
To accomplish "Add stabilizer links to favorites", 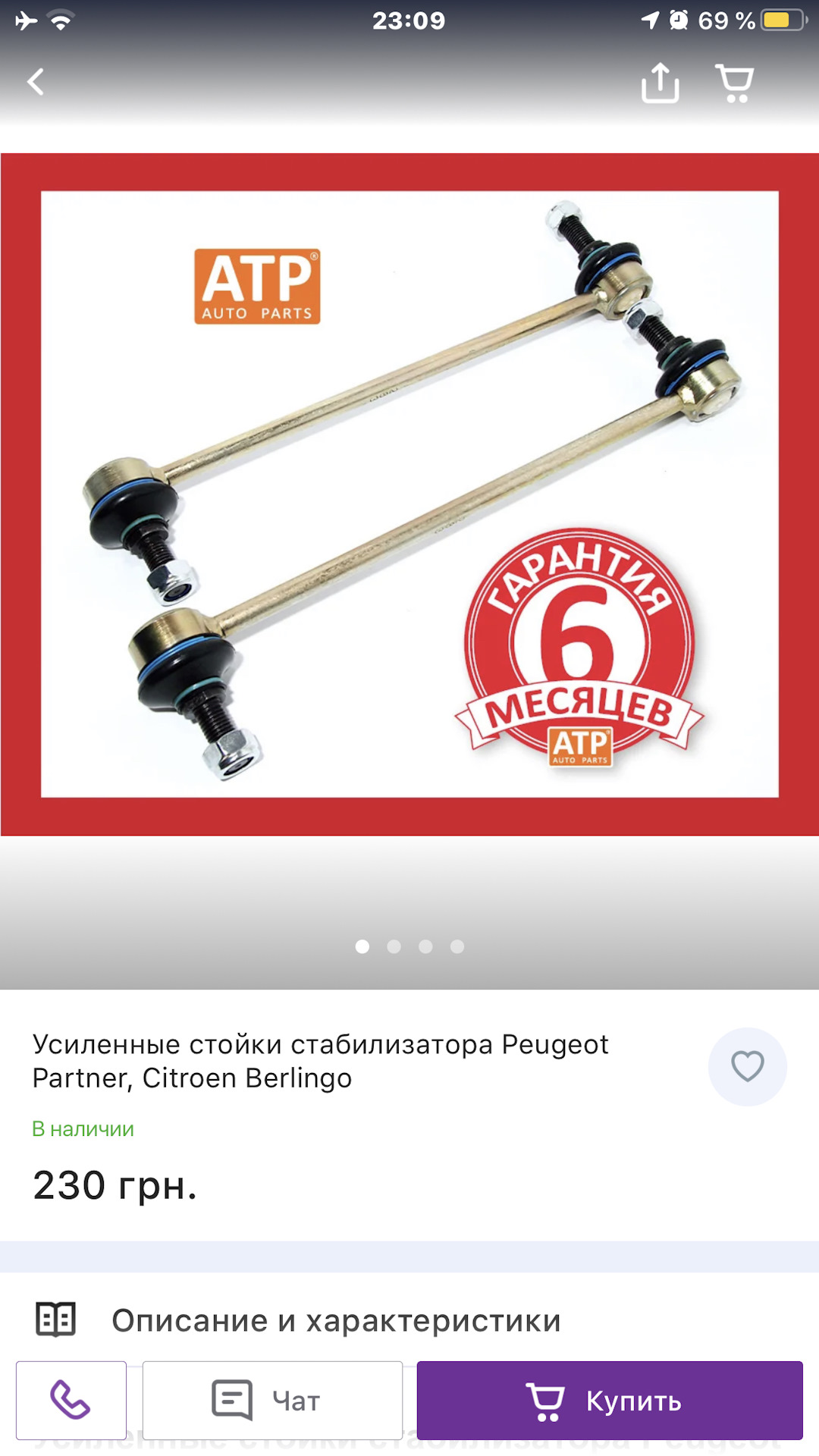I will [x=747, y=1066].
